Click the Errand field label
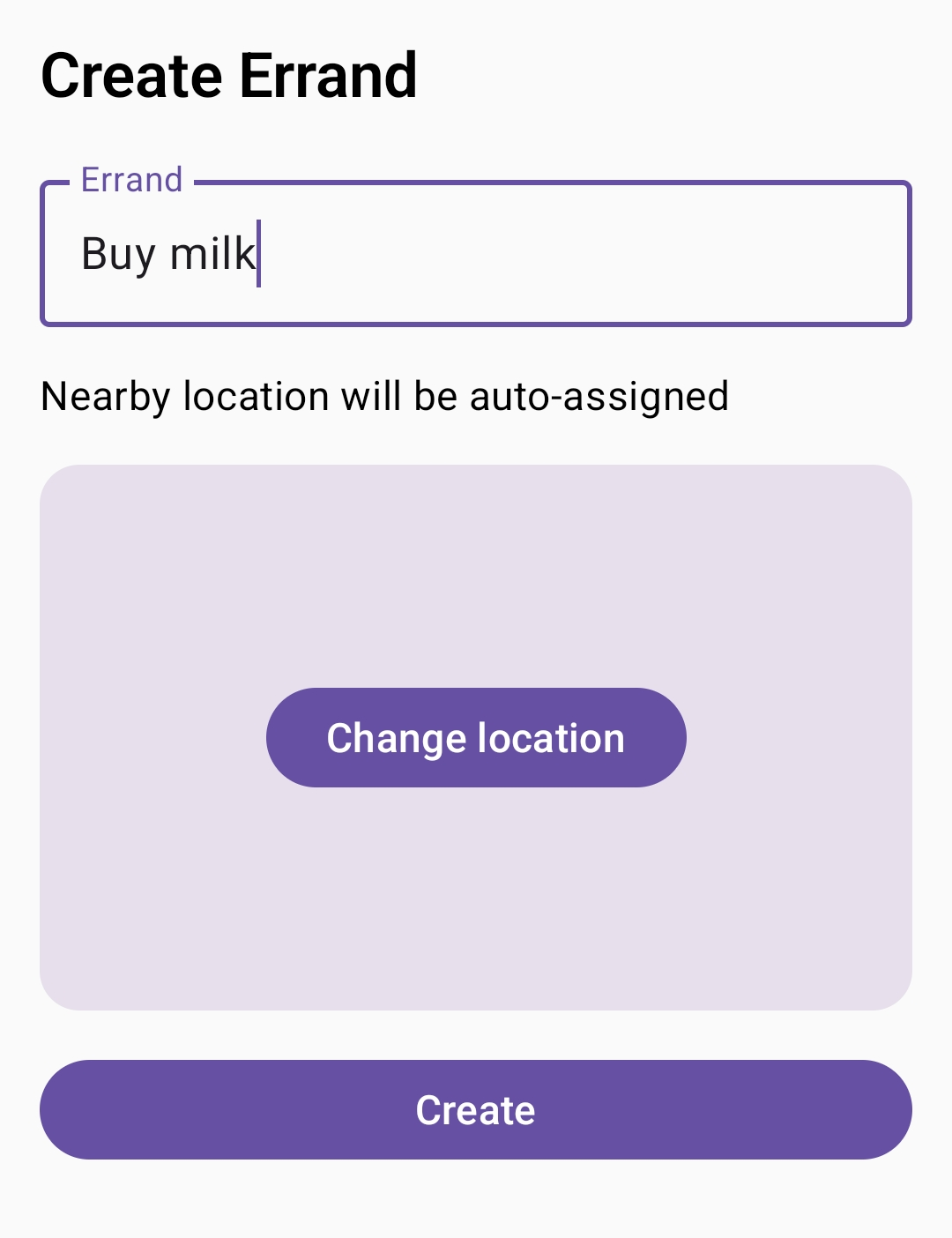The image size is (952, 1238). (130, 179)
